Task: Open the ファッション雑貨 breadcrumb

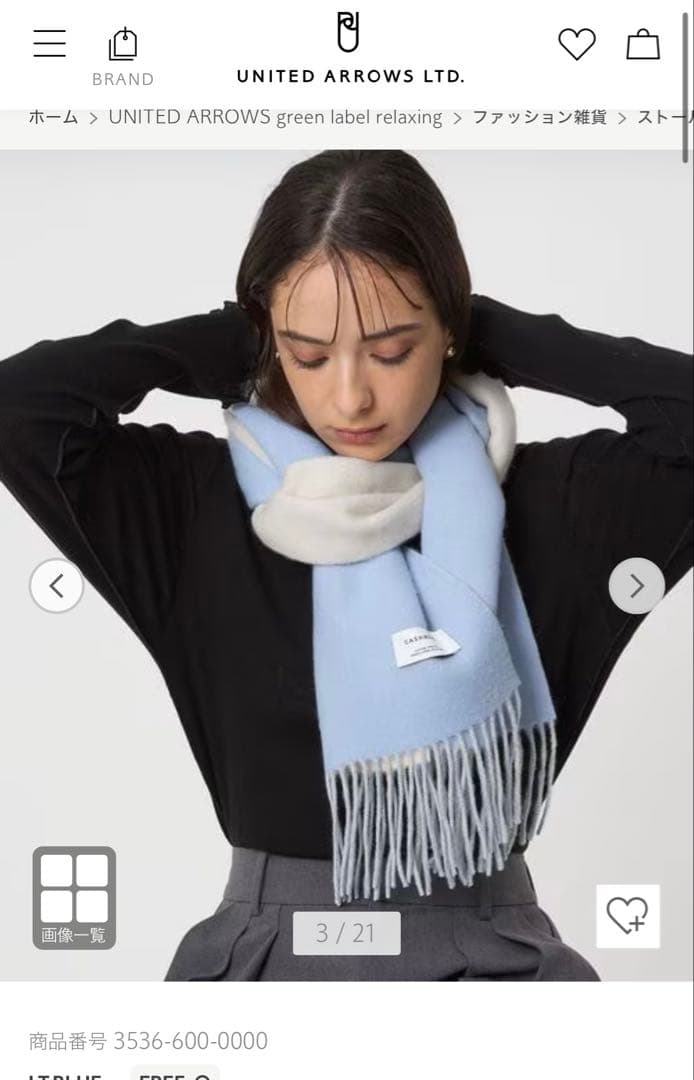Action: point(539,117)
